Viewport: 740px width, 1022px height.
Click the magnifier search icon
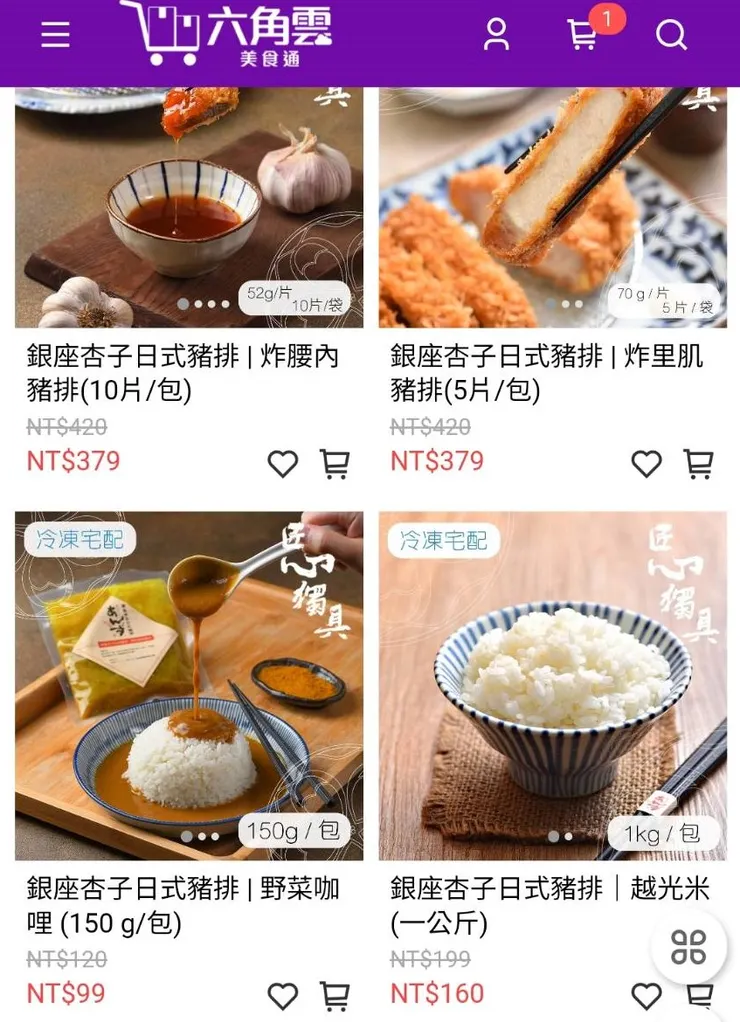coord(670,37)
